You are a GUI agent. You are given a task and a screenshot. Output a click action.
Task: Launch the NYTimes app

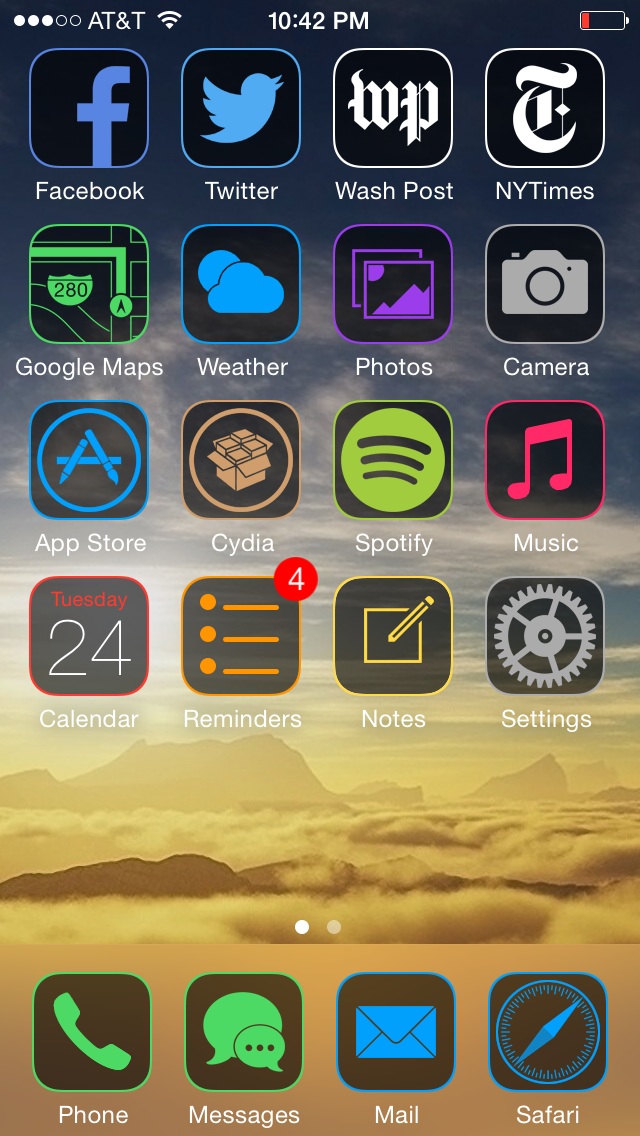(545, 108)
